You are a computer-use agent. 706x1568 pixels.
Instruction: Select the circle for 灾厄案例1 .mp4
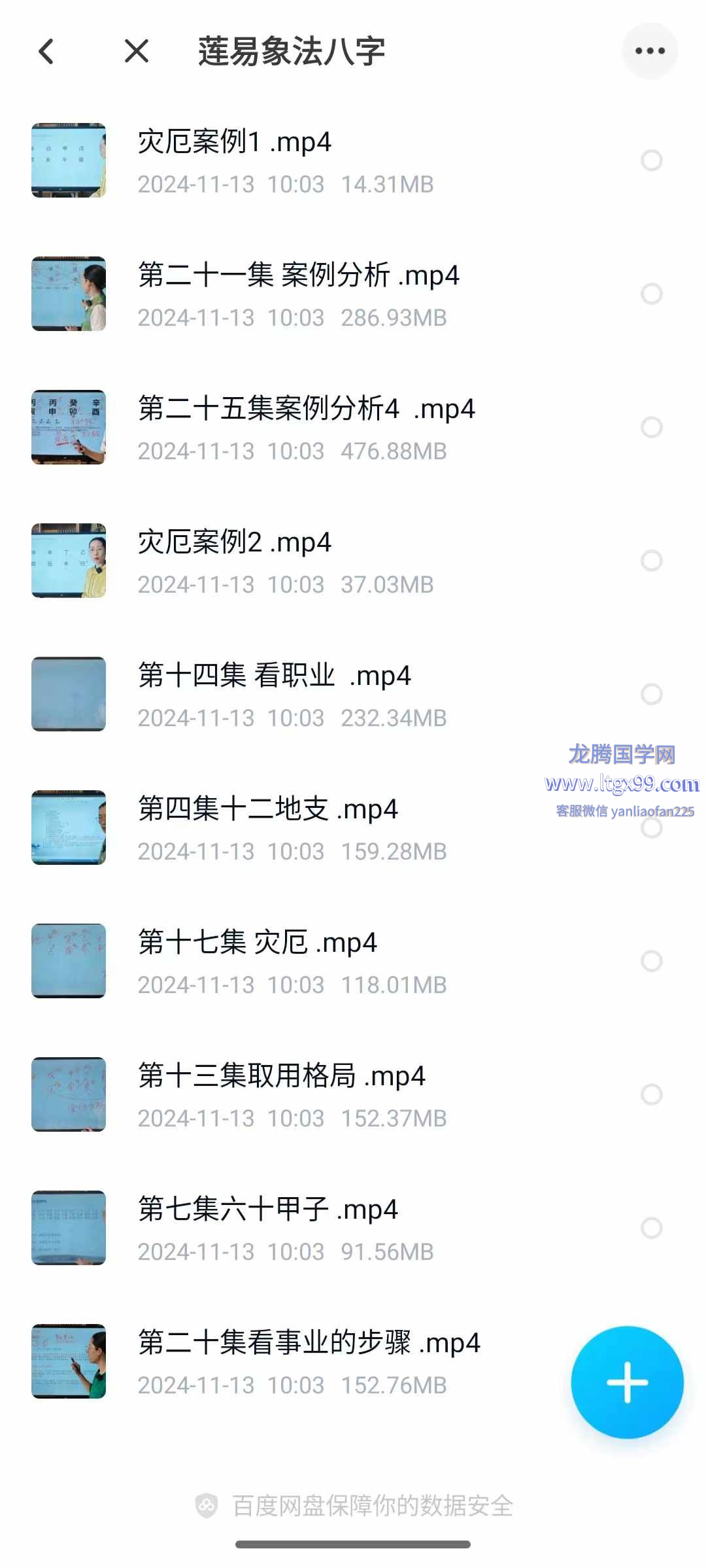click(x=651, y=160)
